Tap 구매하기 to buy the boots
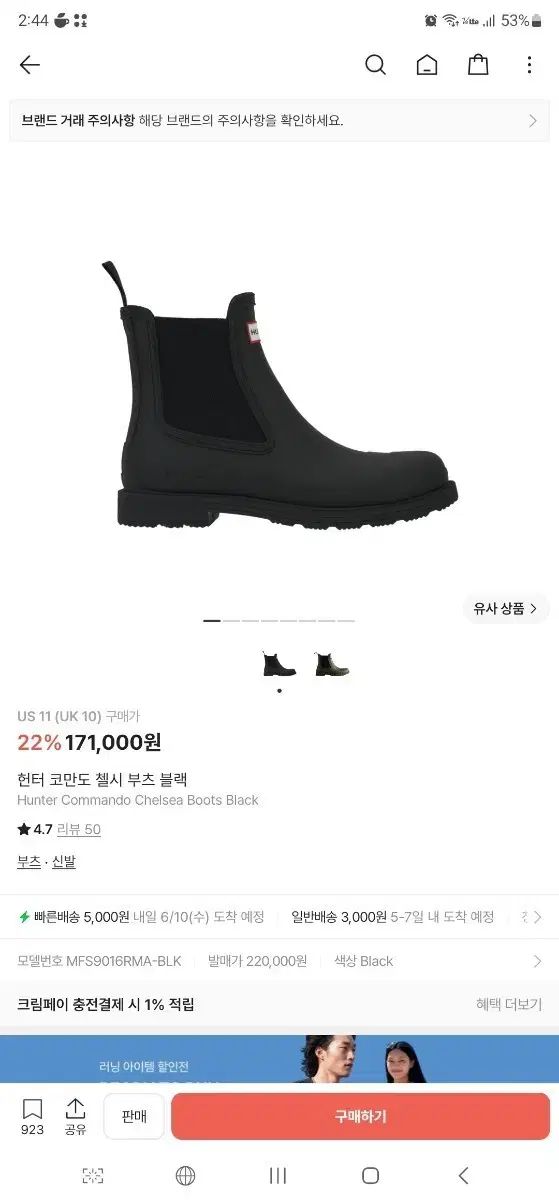 [360, 1116]
